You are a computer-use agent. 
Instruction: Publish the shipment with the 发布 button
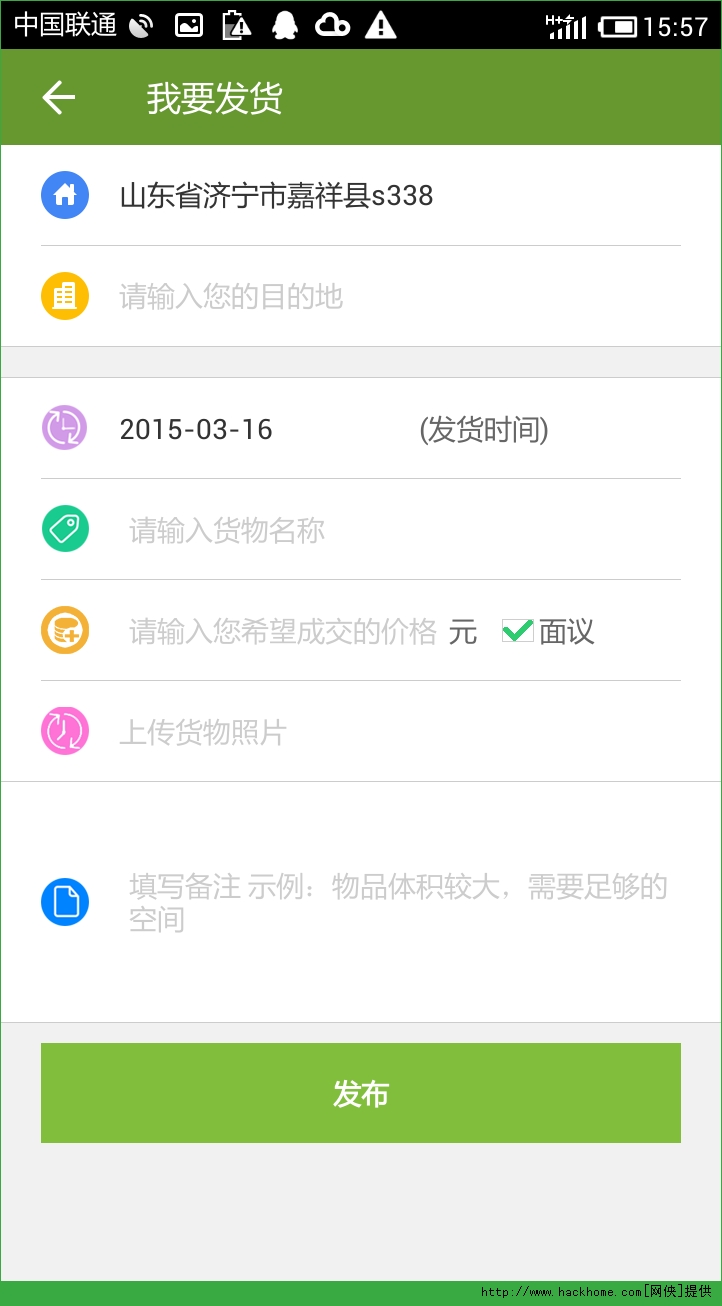click(361, 1093)
